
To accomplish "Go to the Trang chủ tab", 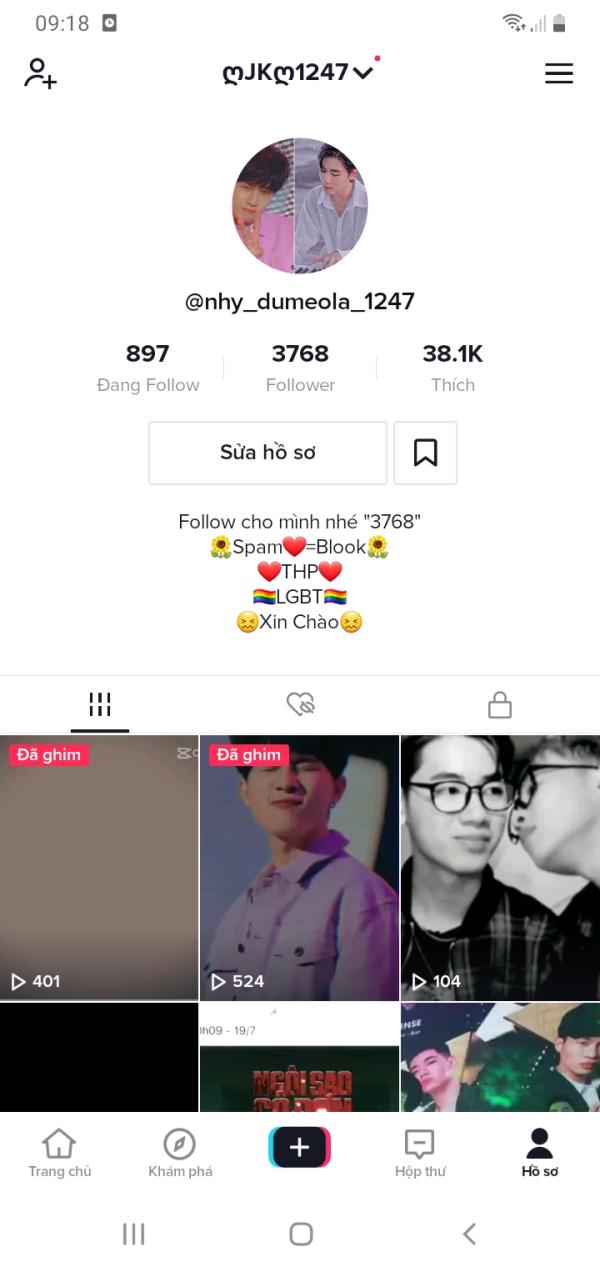I will click(60, 1153).
